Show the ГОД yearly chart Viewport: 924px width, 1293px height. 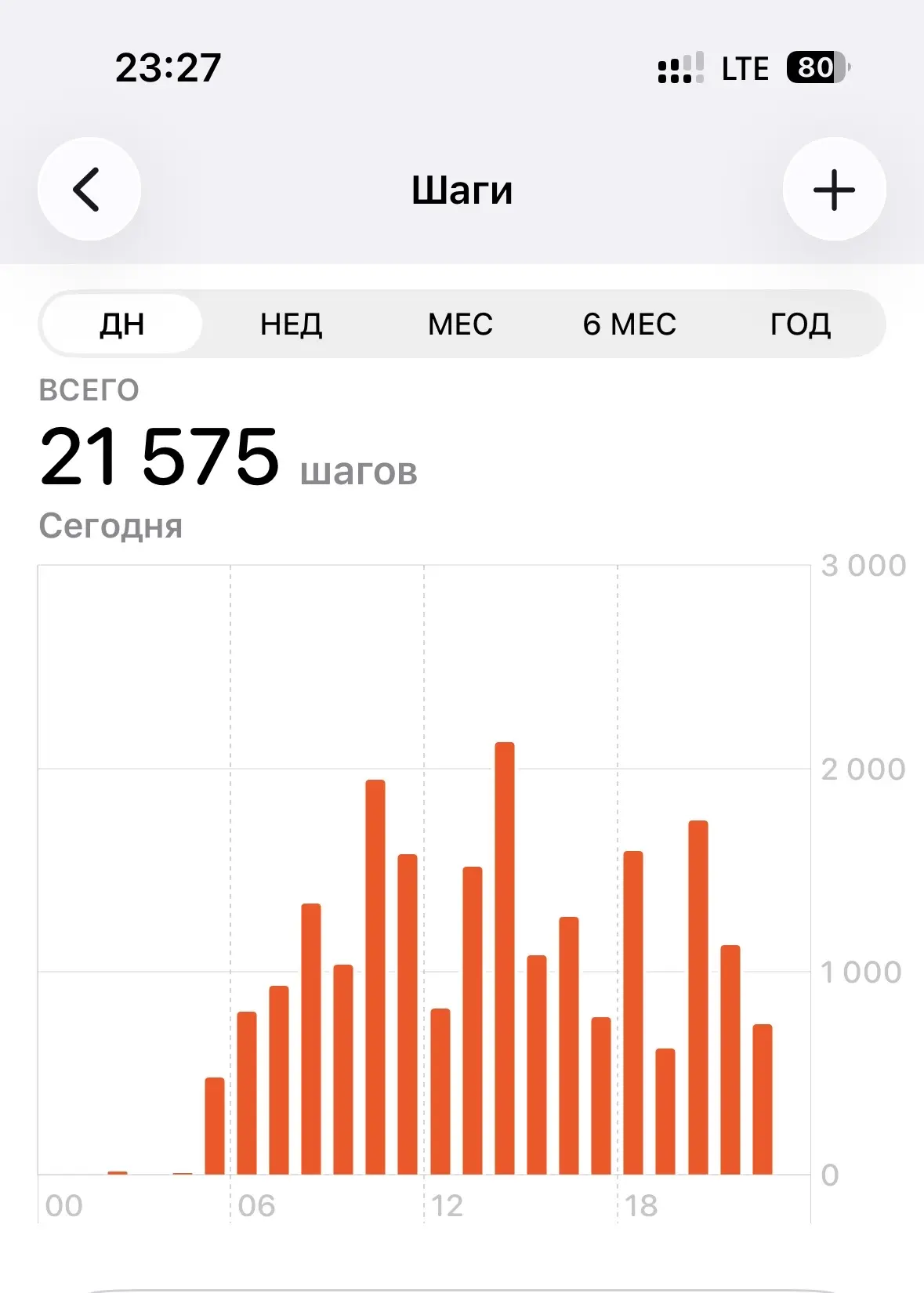click(x=800, y=324)
